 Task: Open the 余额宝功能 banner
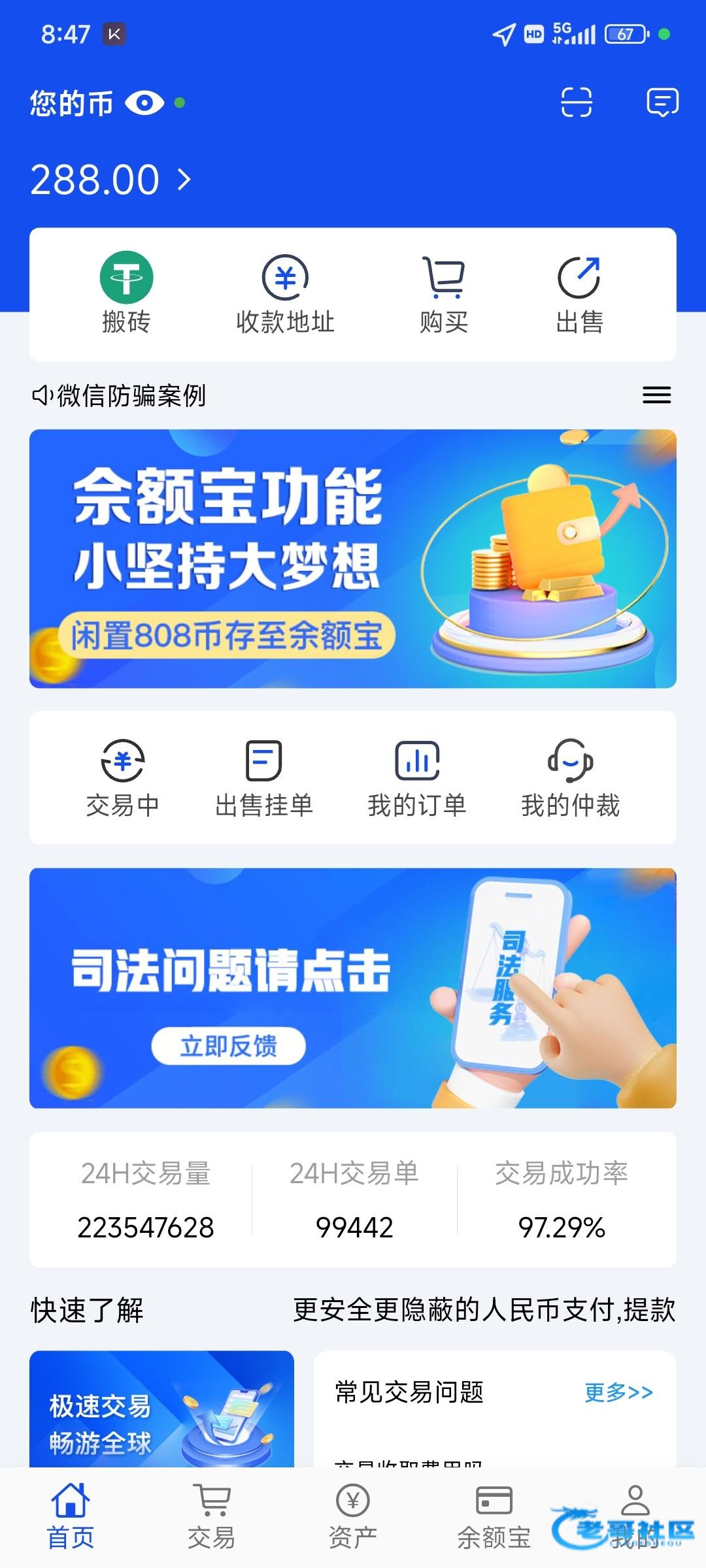click(x=353, y=559)
